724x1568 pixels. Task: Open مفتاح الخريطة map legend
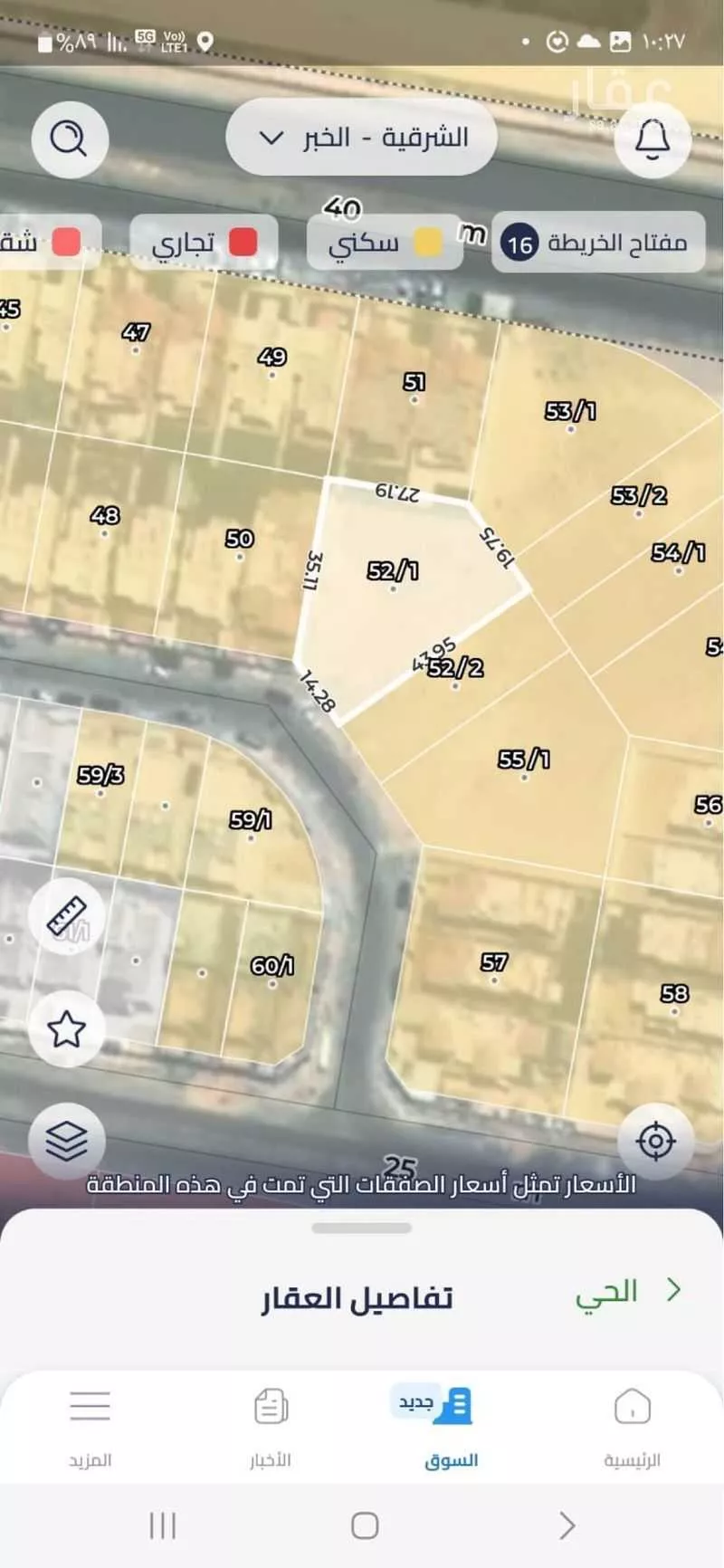click(598, 243)
